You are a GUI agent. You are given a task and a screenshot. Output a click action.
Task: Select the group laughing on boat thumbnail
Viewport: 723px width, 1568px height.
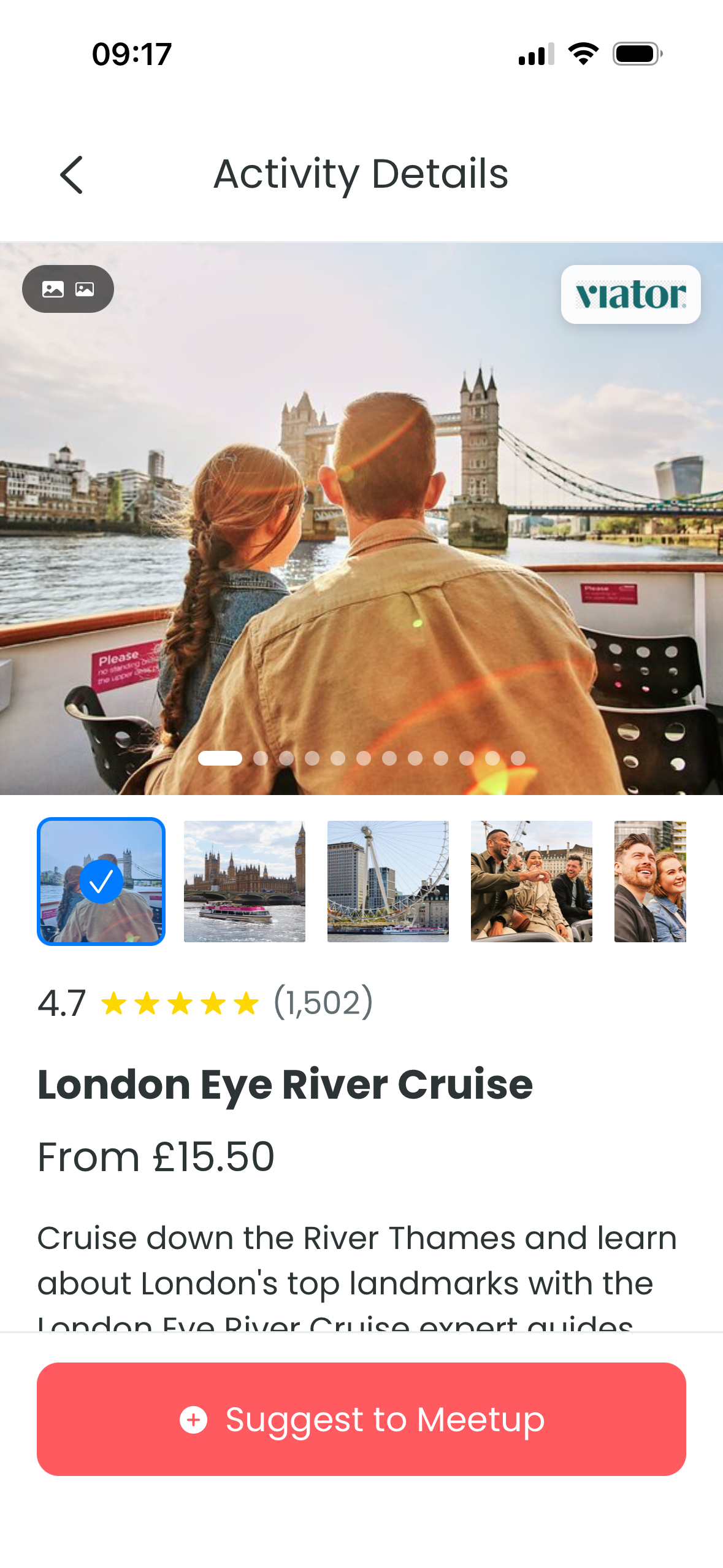click(532, 881)
